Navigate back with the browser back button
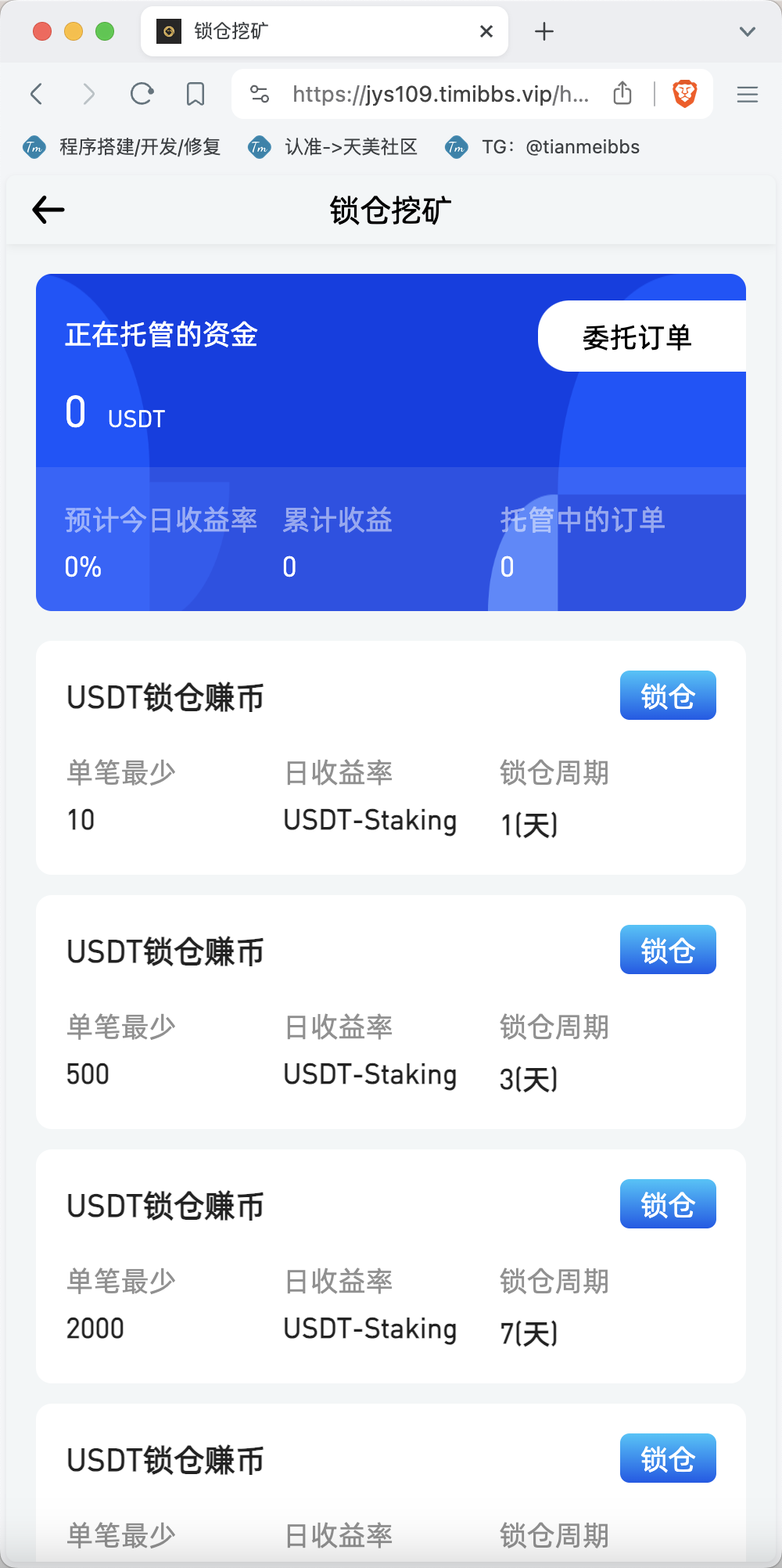Image resolution: width=782 pixels, height=1568 pixels. tap(37, 95)
